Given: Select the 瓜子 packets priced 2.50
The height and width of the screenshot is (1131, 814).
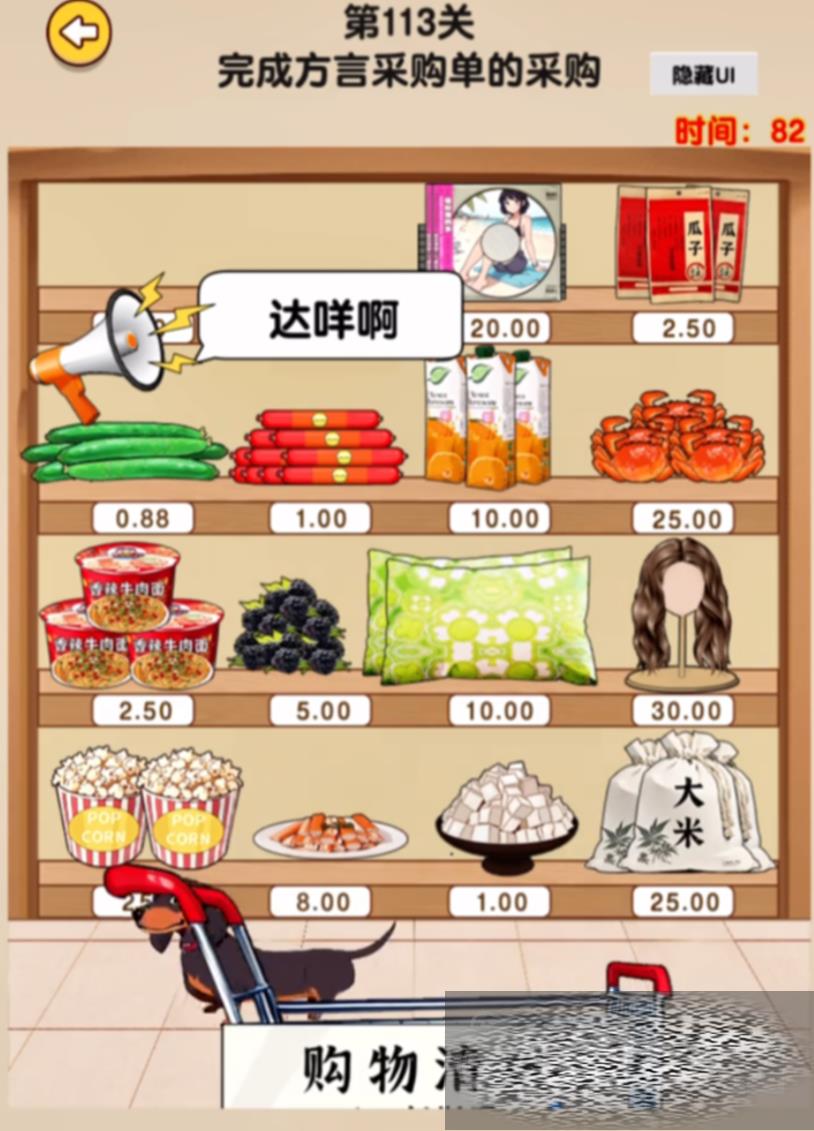Looking at the screenshot, I should [680, 242].
